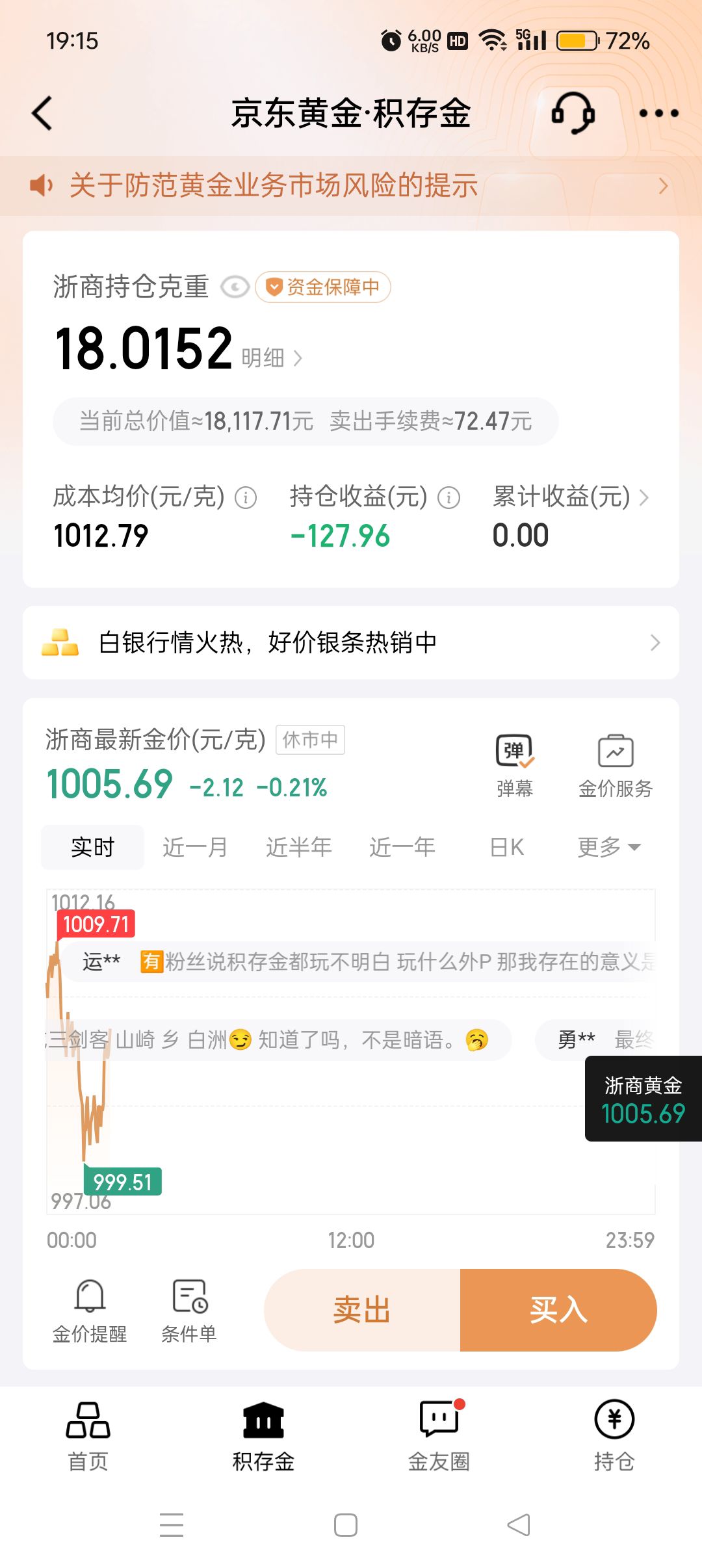Tap the 买入 buy button
Viewport: 702px width, 1568px height.
pyautogui.click(x=558, y=1310)
